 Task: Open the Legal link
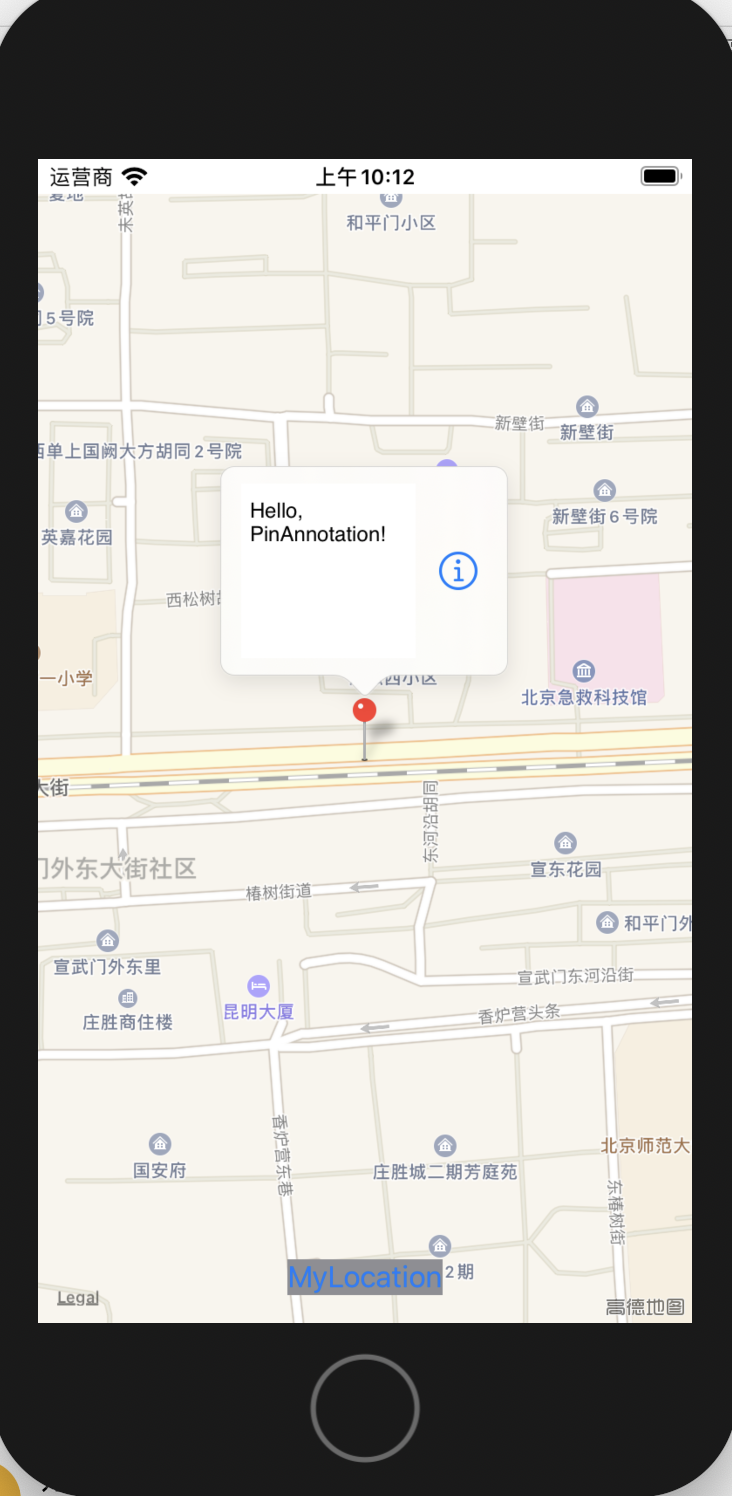(78, 1298)
